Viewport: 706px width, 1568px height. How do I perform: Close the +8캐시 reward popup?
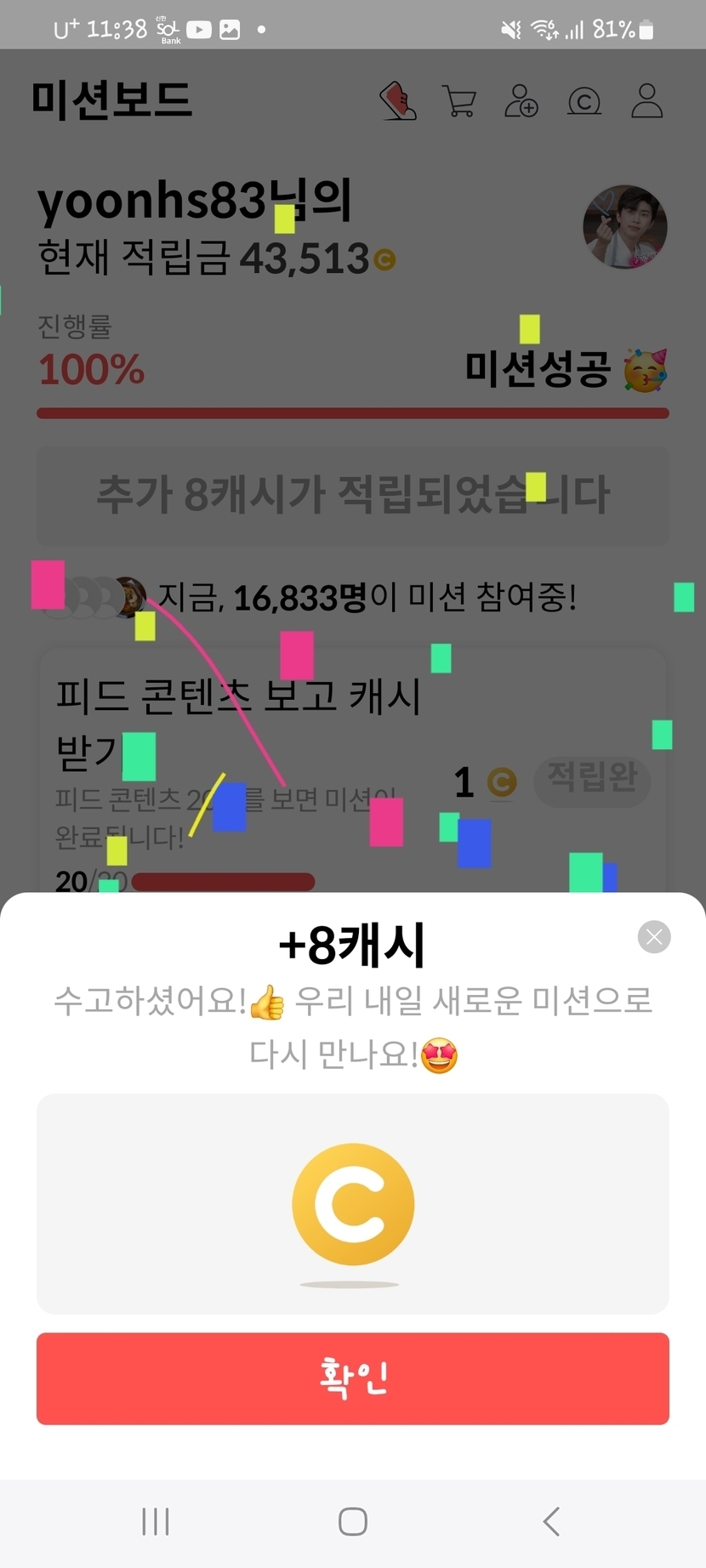point(654,937)
